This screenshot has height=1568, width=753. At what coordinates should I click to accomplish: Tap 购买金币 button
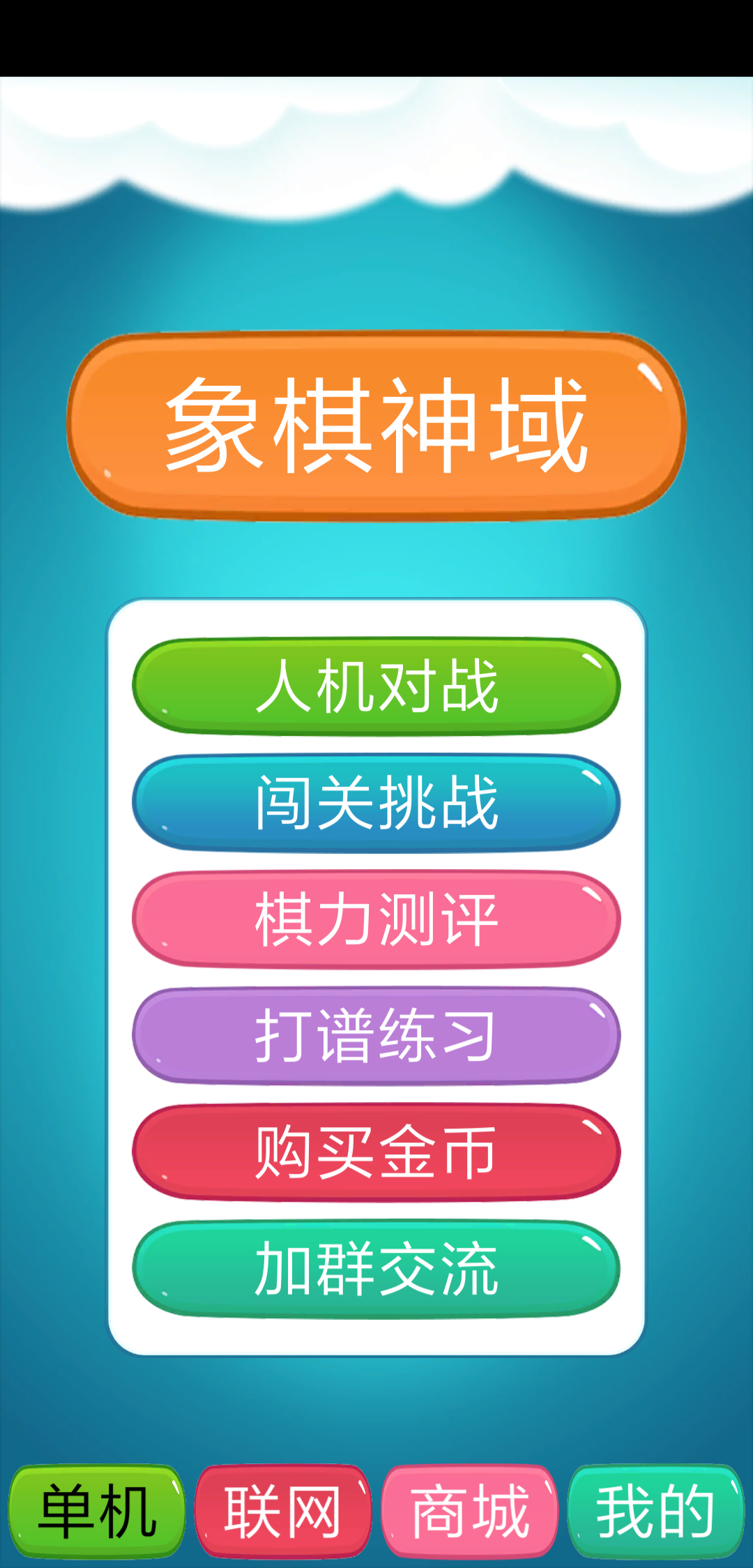[x=376, y=1152]
